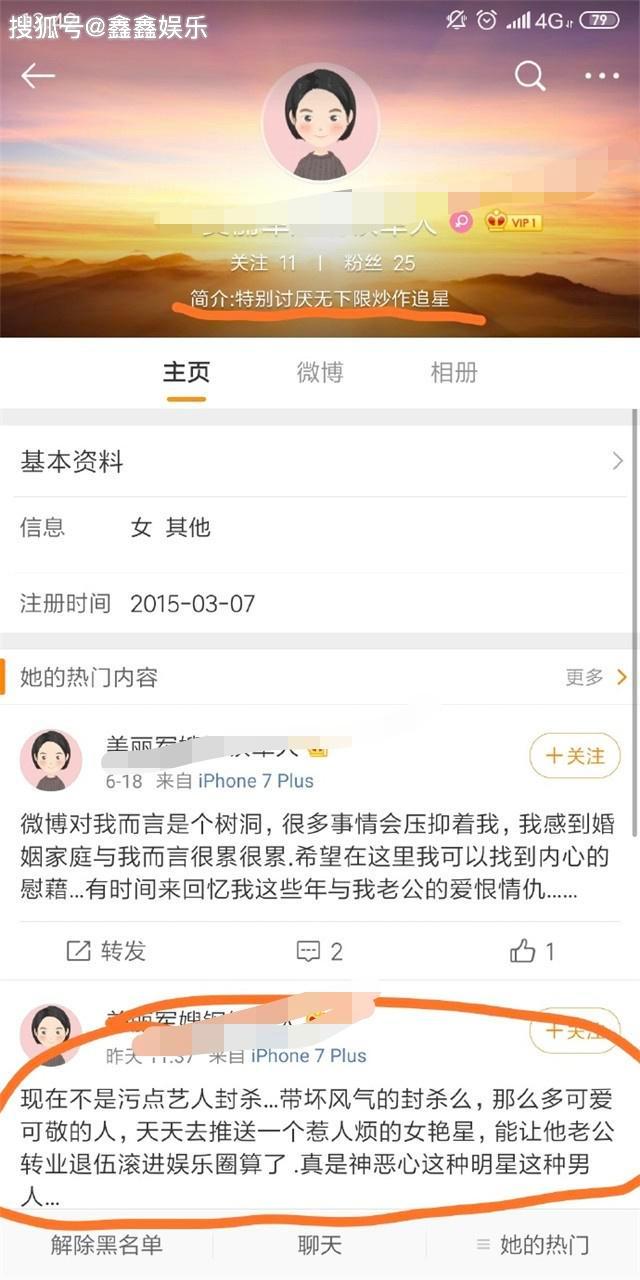Tap the profile avatar in the header
This screenshot has width=640, height=1280.
coord(321,125)
